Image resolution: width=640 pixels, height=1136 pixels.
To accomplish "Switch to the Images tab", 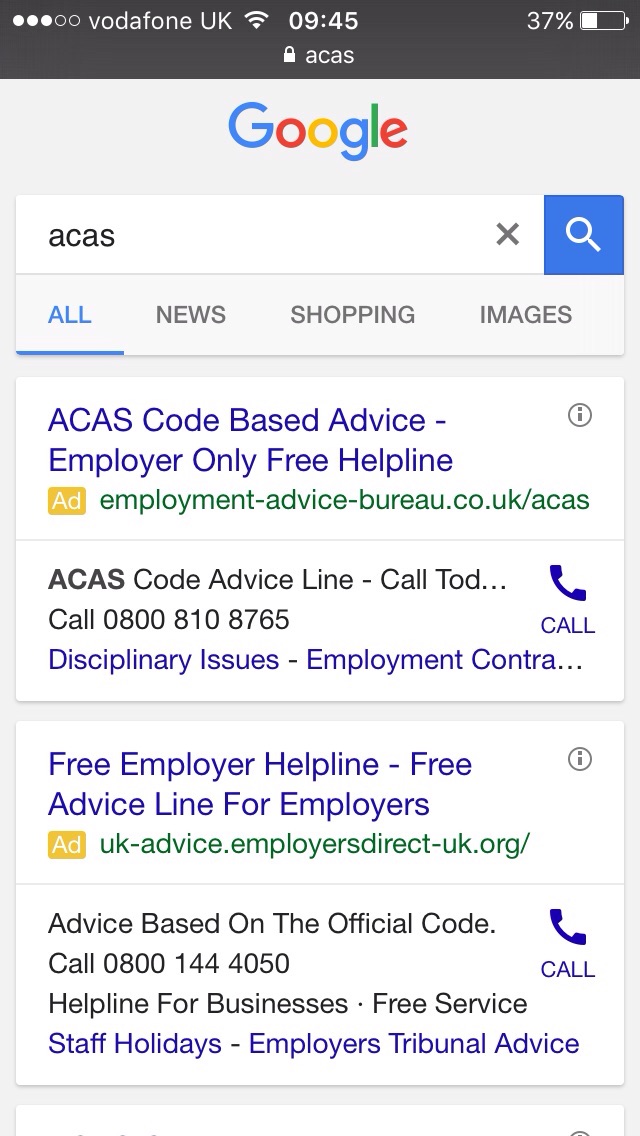I will point(525,314).
